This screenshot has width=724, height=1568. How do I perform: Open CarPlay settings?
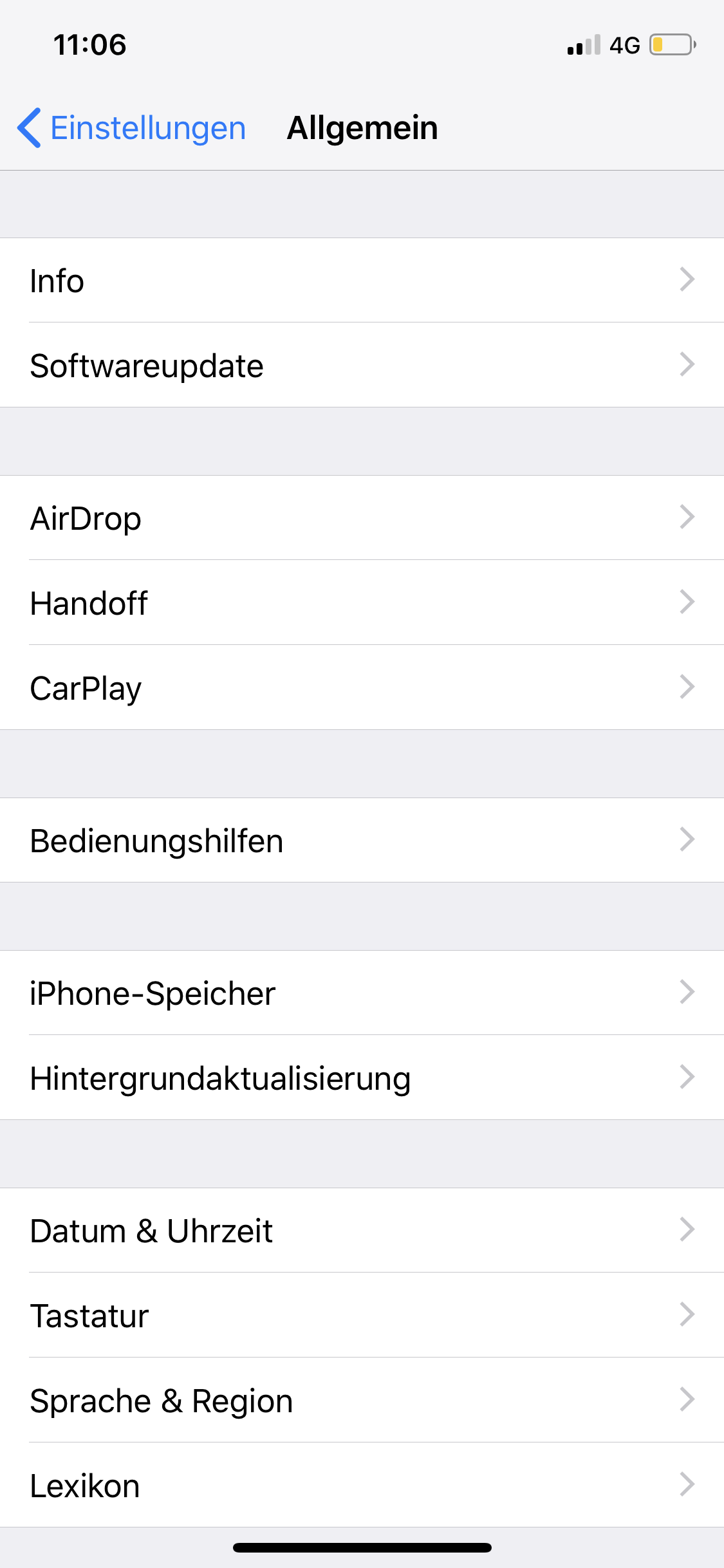point(362,687)
